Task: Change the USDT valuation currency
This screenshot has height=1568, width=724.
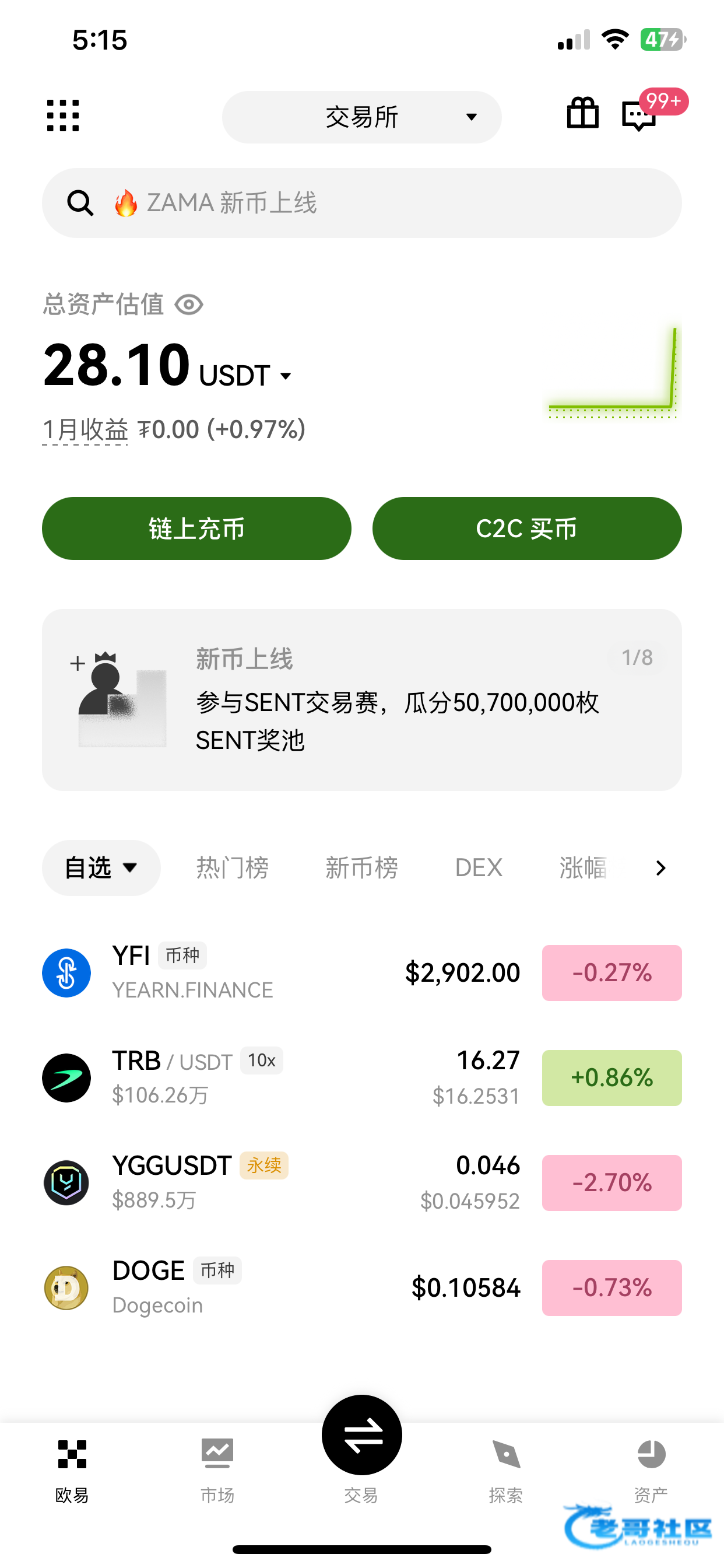Action: [247, 376]
